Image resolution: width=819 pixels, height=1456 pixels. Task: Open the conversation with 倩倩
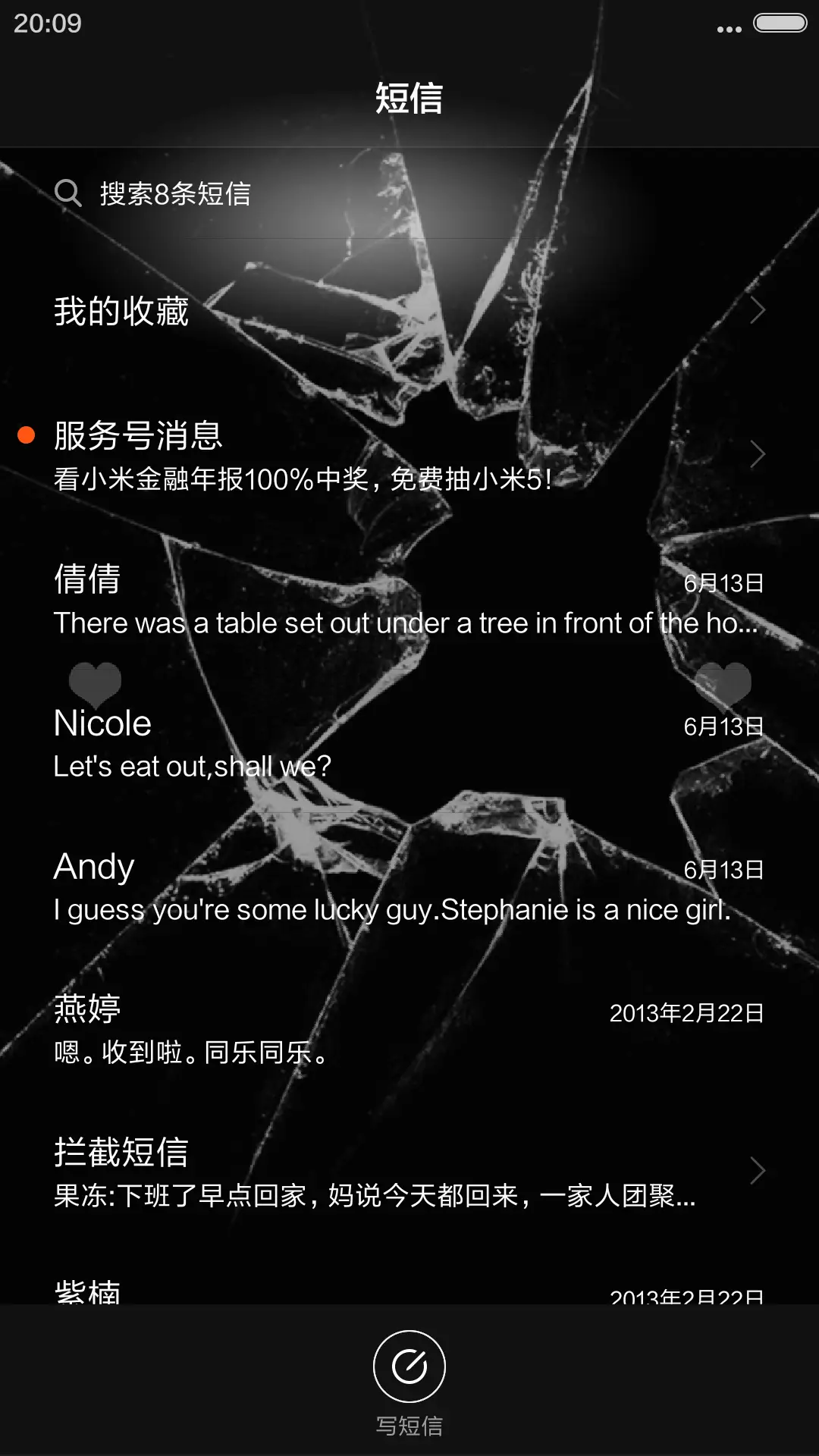(409, 599)
